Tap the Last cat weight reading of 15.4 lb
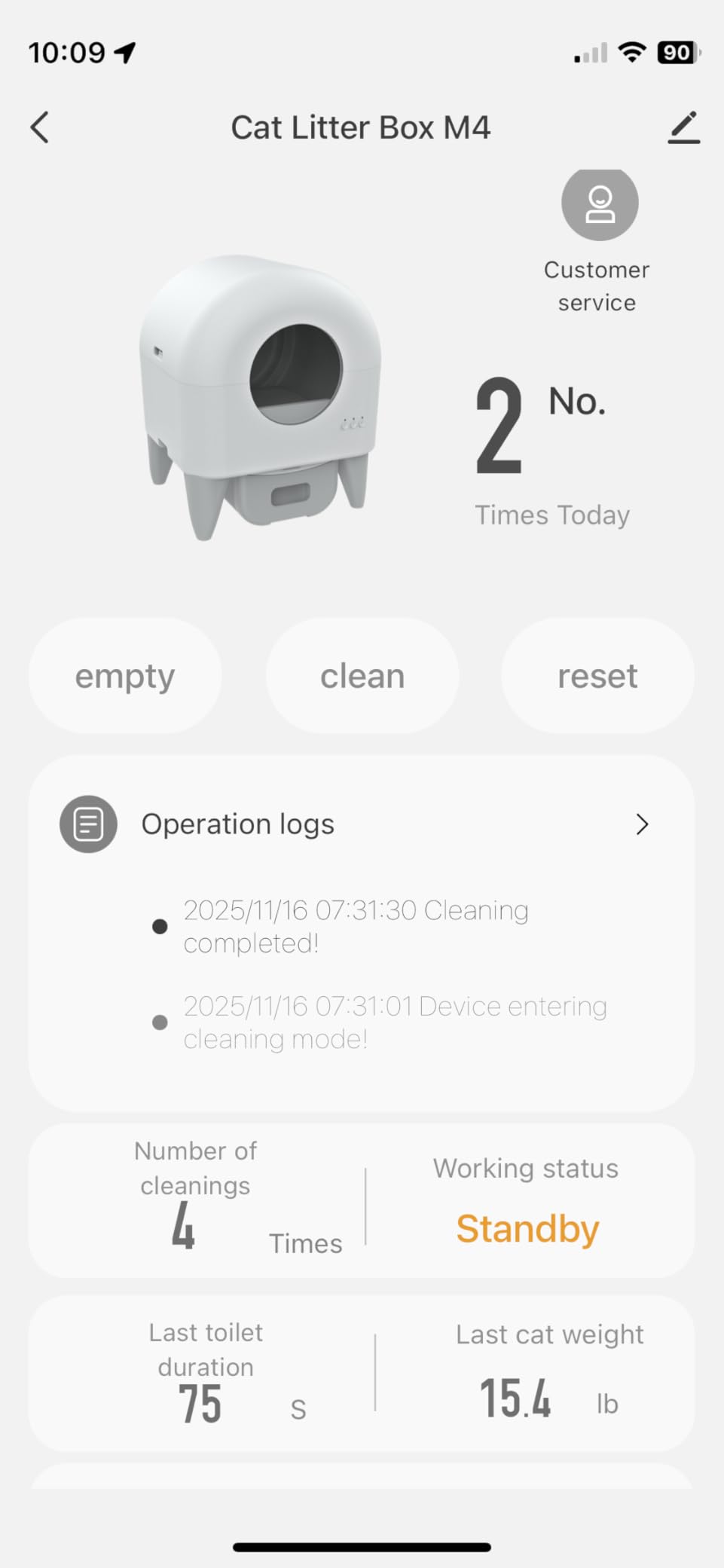 pos(549,1371)
